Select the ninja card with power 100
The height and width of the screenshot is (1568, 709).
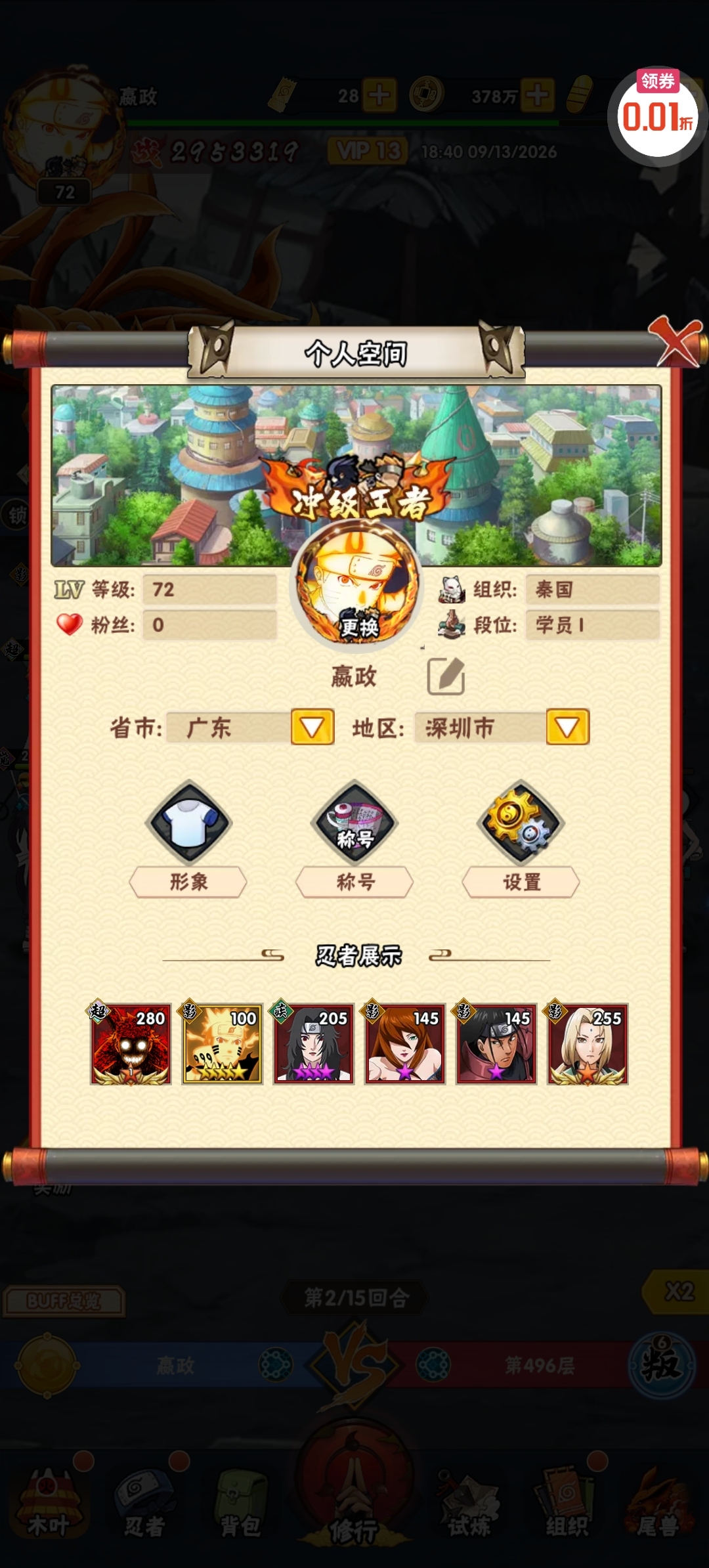(x=222, y=1043)
